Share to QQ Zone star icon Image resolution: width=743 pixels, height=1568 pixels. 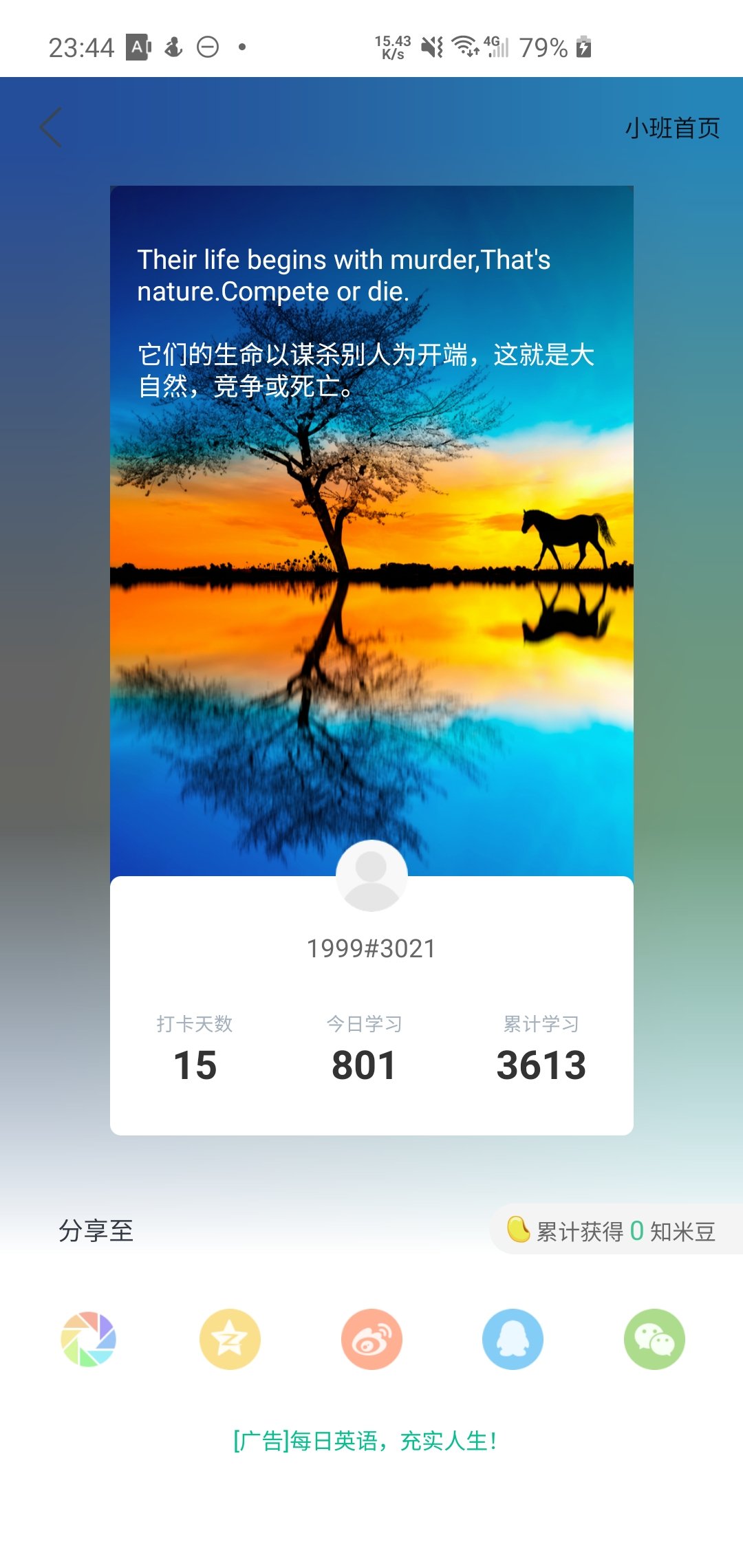(230, 1339)
